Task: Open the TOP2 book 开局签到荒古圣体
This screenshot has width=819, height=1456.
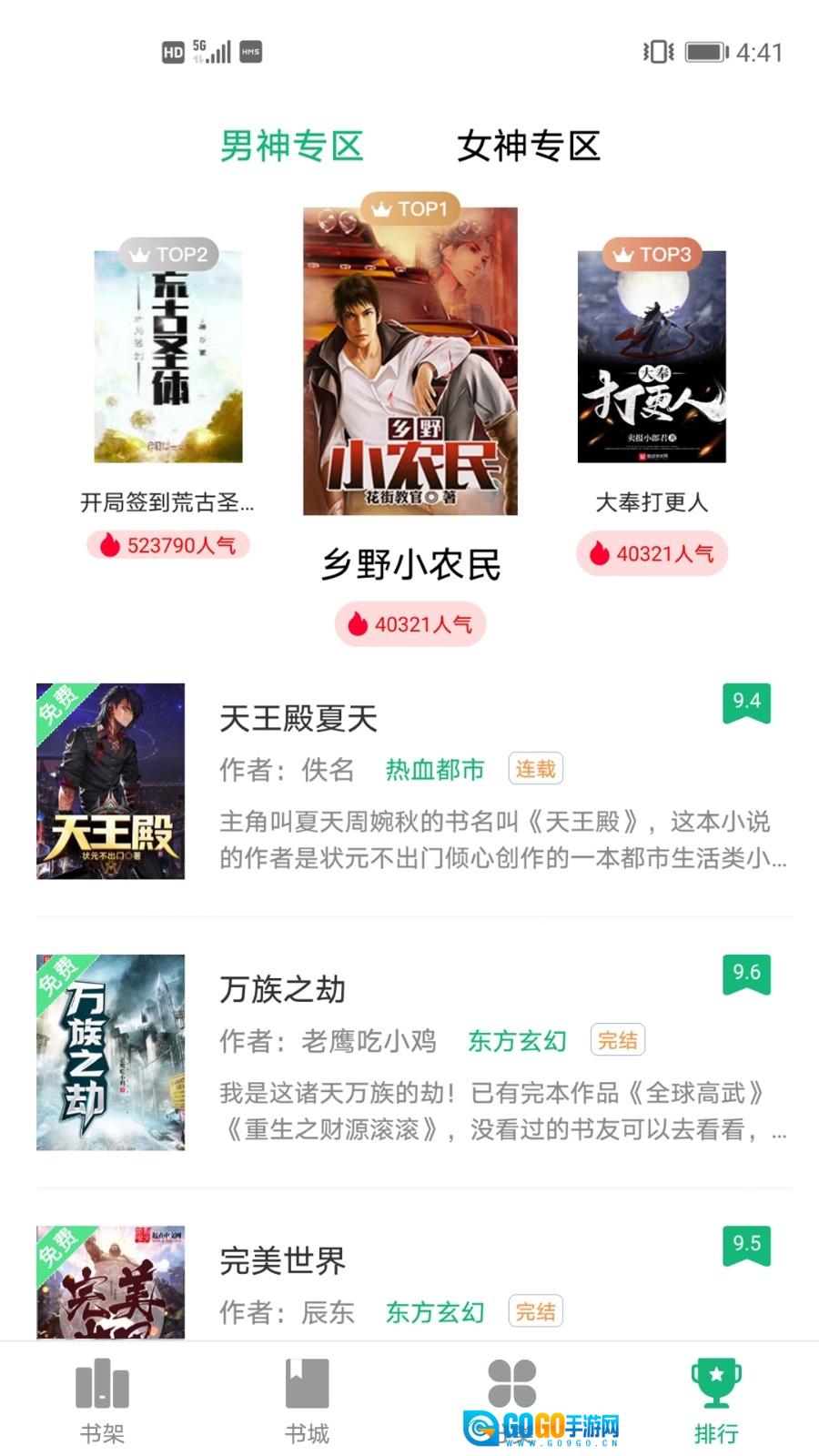Action: tap(168, 357)
